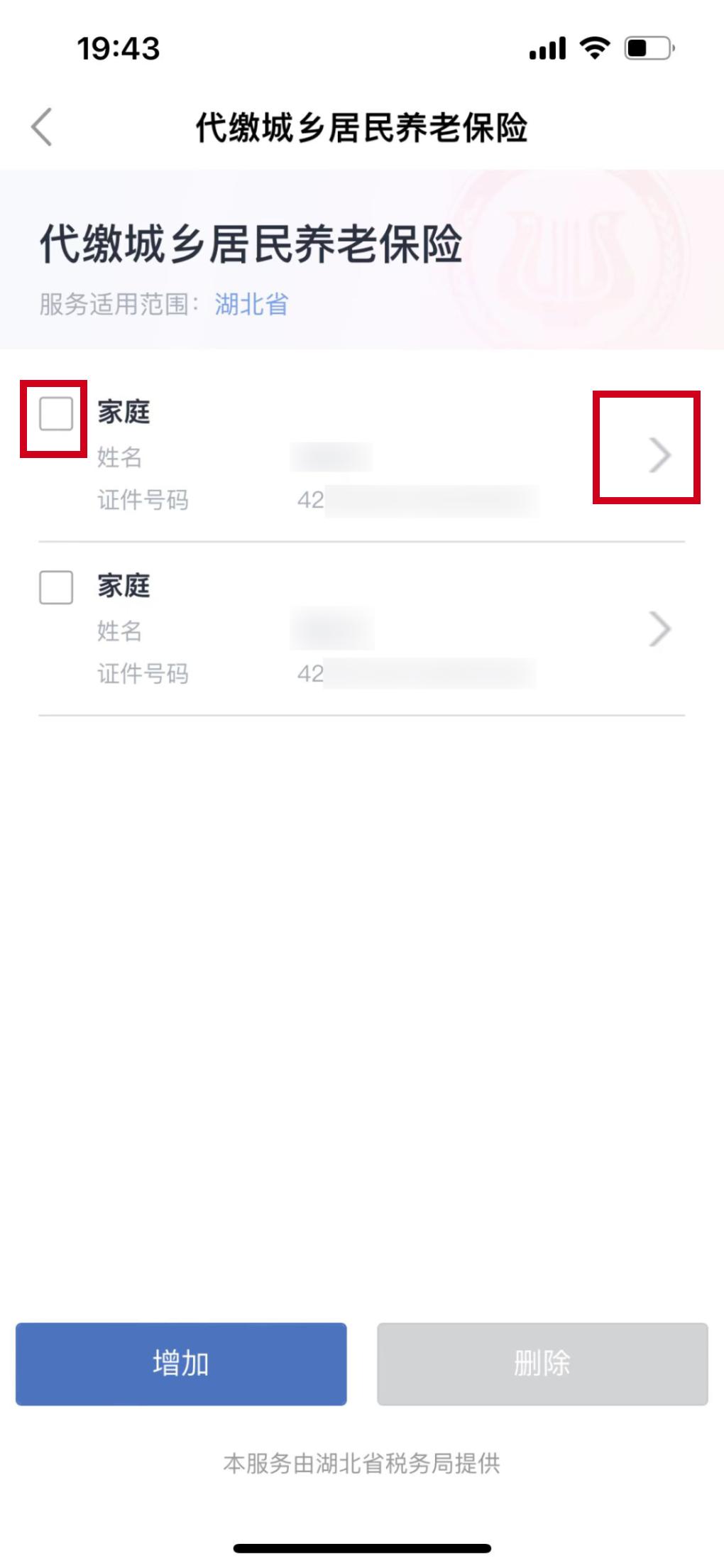Select the first family member's name field
724x1568 pixels.
pyautogui.click(x=334, y=458)
